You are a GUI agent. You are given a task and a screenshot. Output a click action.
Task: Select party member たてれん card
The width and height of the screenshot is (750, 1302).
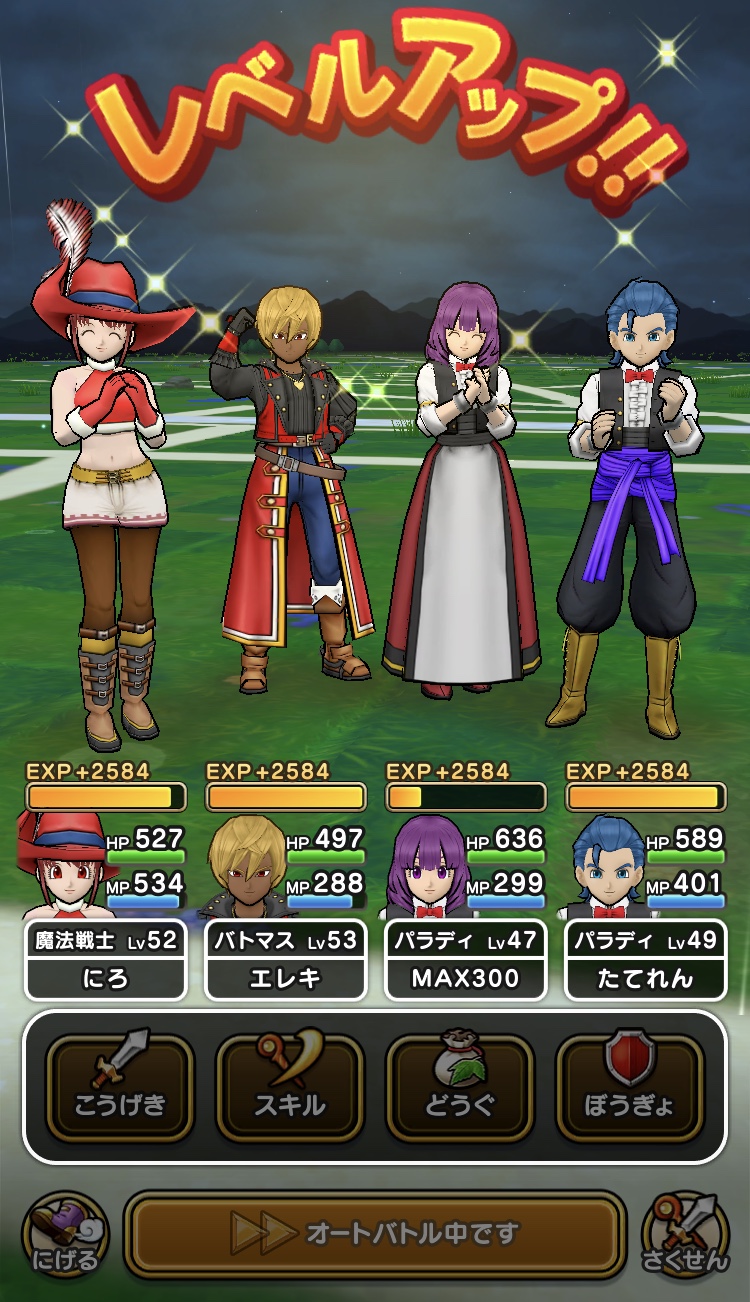(645, 960)
